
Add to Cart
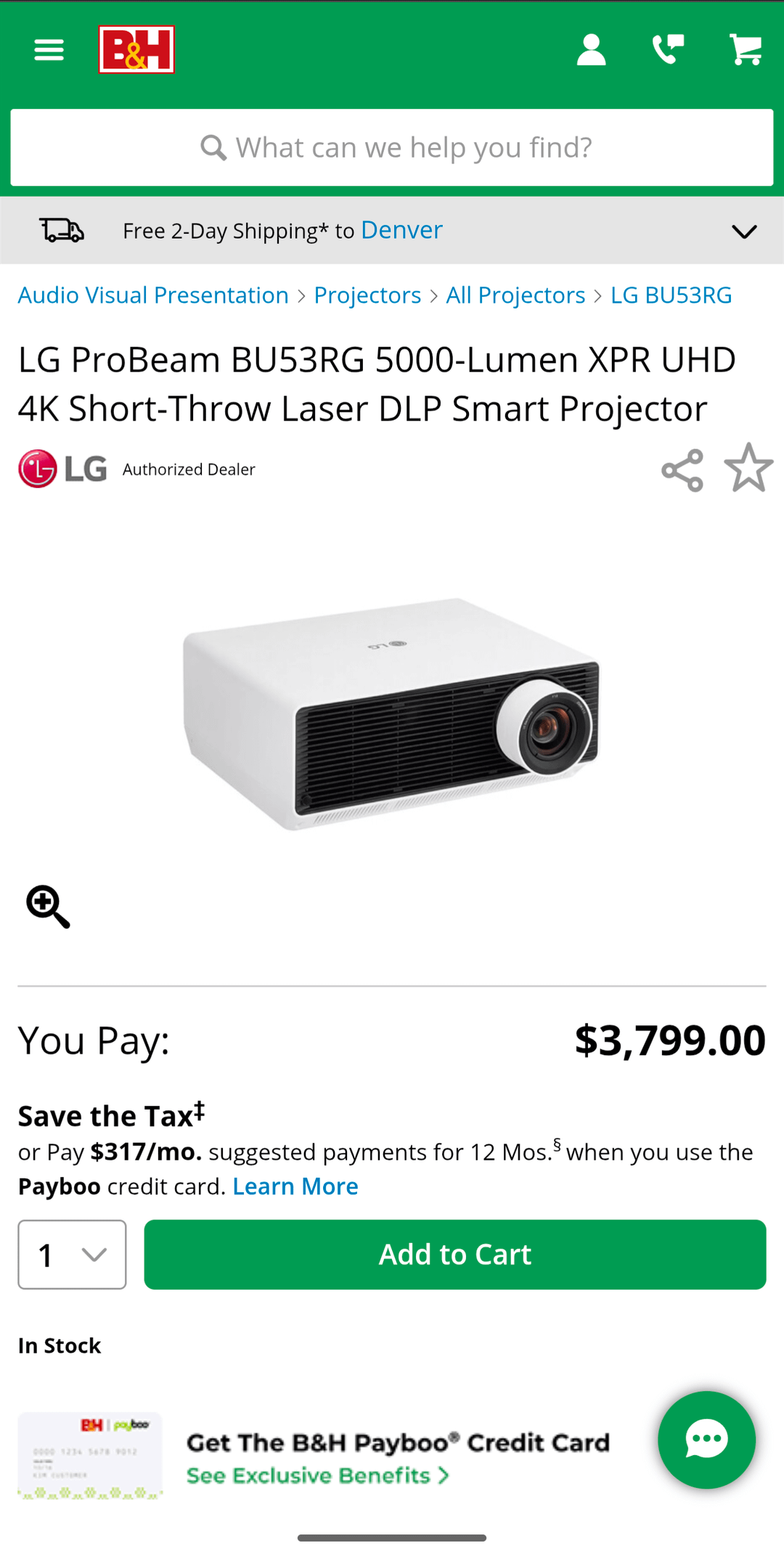(454, 1255)
